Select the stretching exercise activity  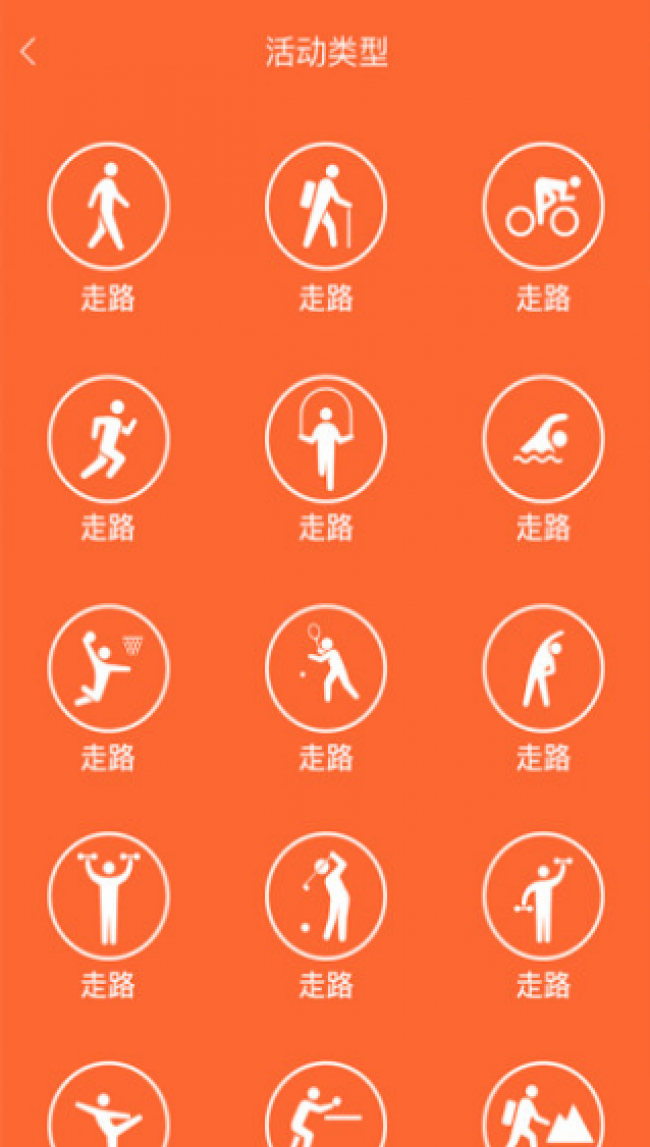click(542, 667)
